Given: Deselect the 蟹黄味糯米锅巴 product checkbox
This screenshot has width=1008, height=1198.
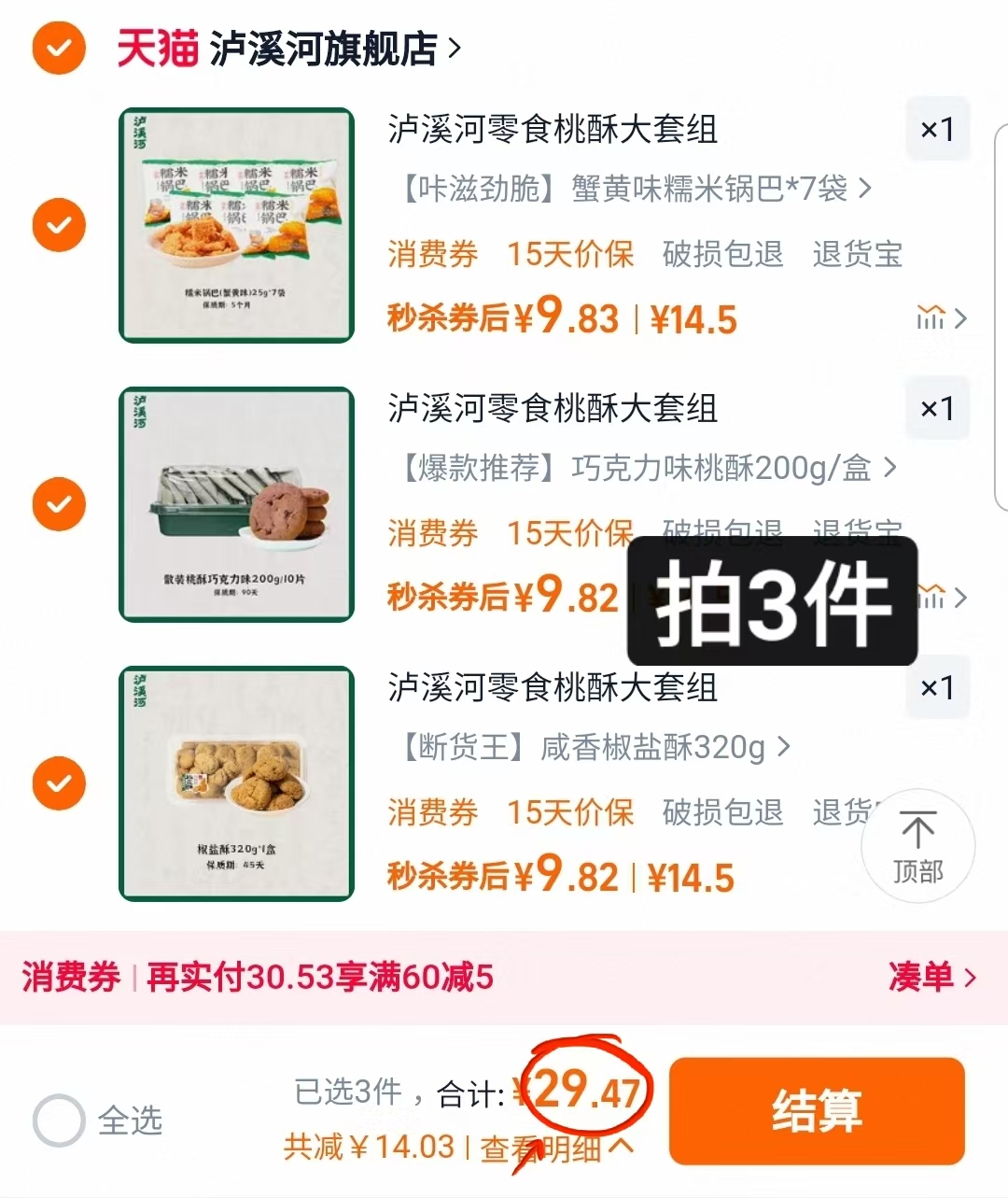Looking at the screenshot, I should pos(59,225).
